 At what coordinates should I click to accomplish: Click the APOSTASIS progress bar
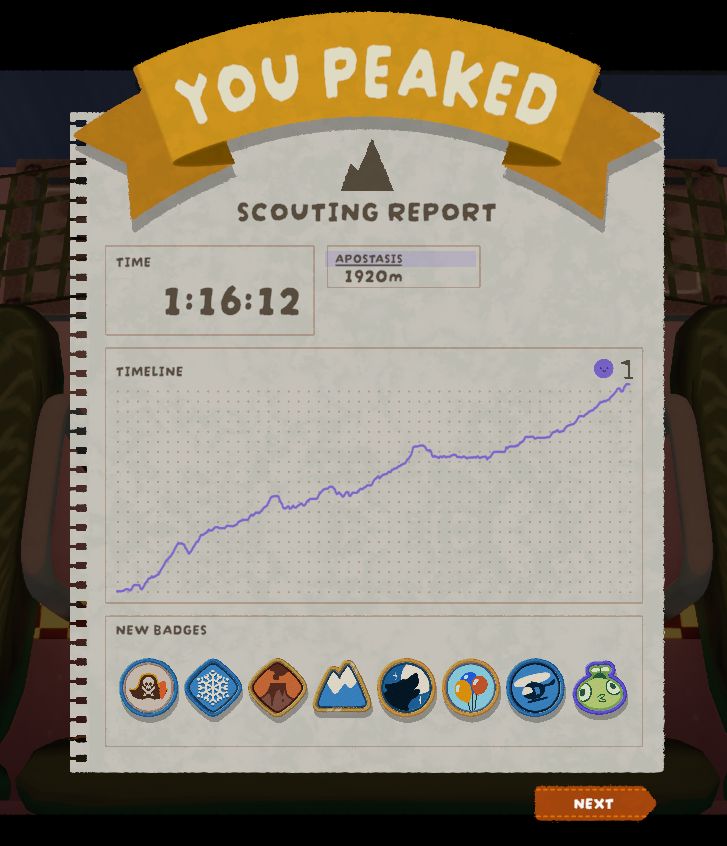pos(401,259)
